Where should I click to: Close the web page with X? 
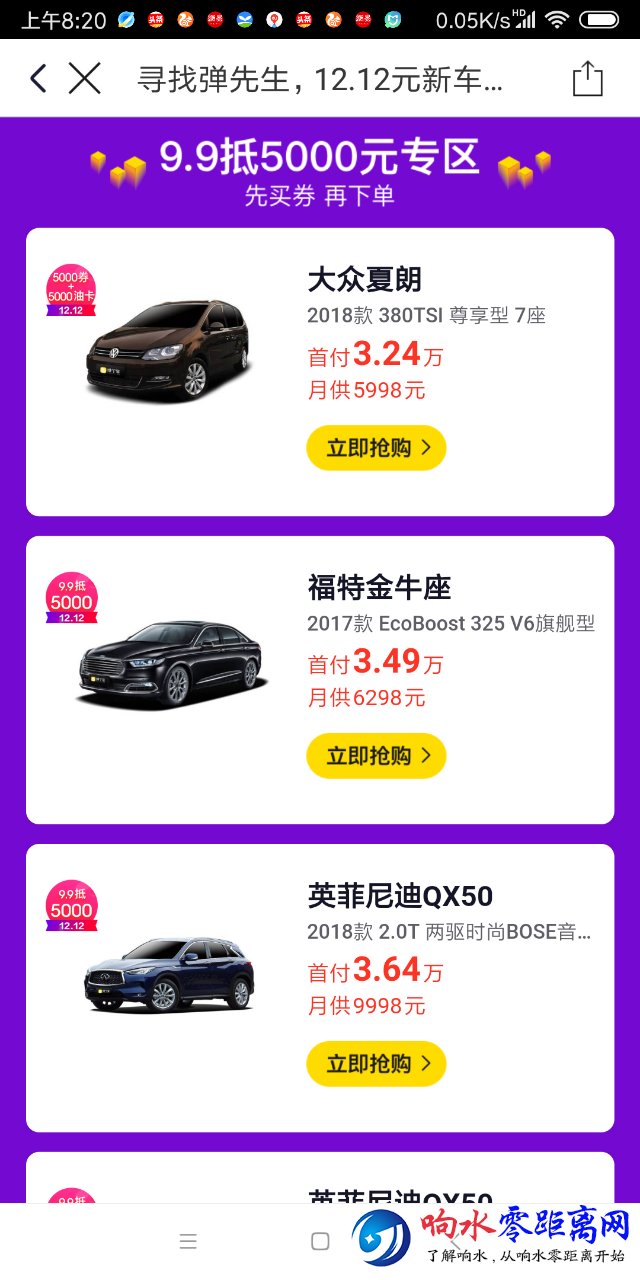click(x=85, y=78)
